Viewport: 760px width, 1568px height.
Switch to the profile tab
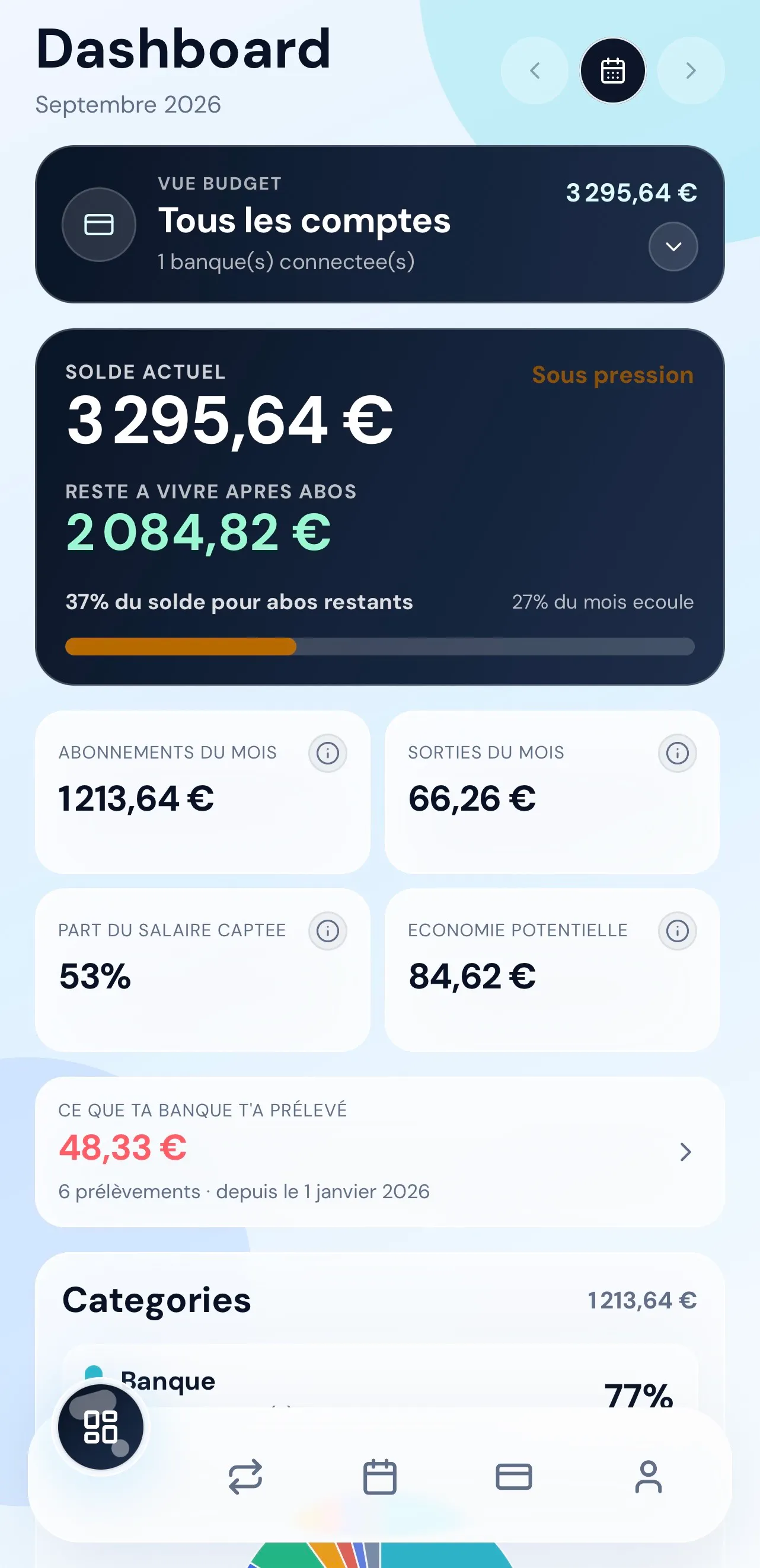[648, 1477]
